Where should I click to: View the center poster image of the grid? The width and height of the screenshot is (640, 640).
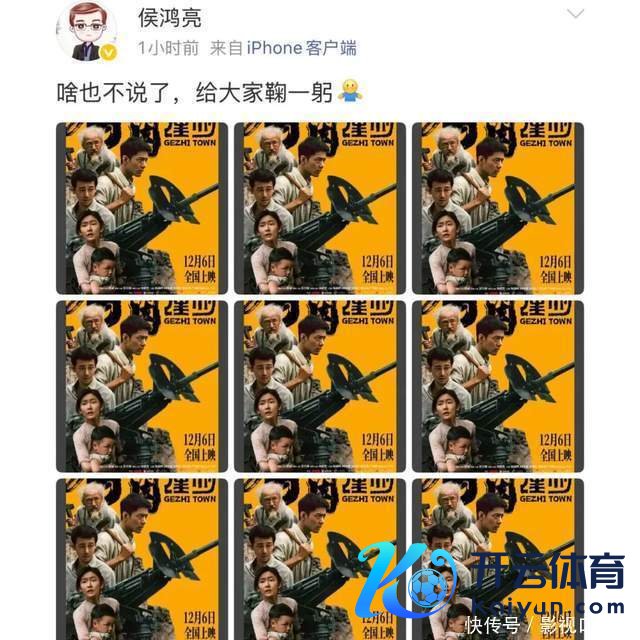point(319,385)
